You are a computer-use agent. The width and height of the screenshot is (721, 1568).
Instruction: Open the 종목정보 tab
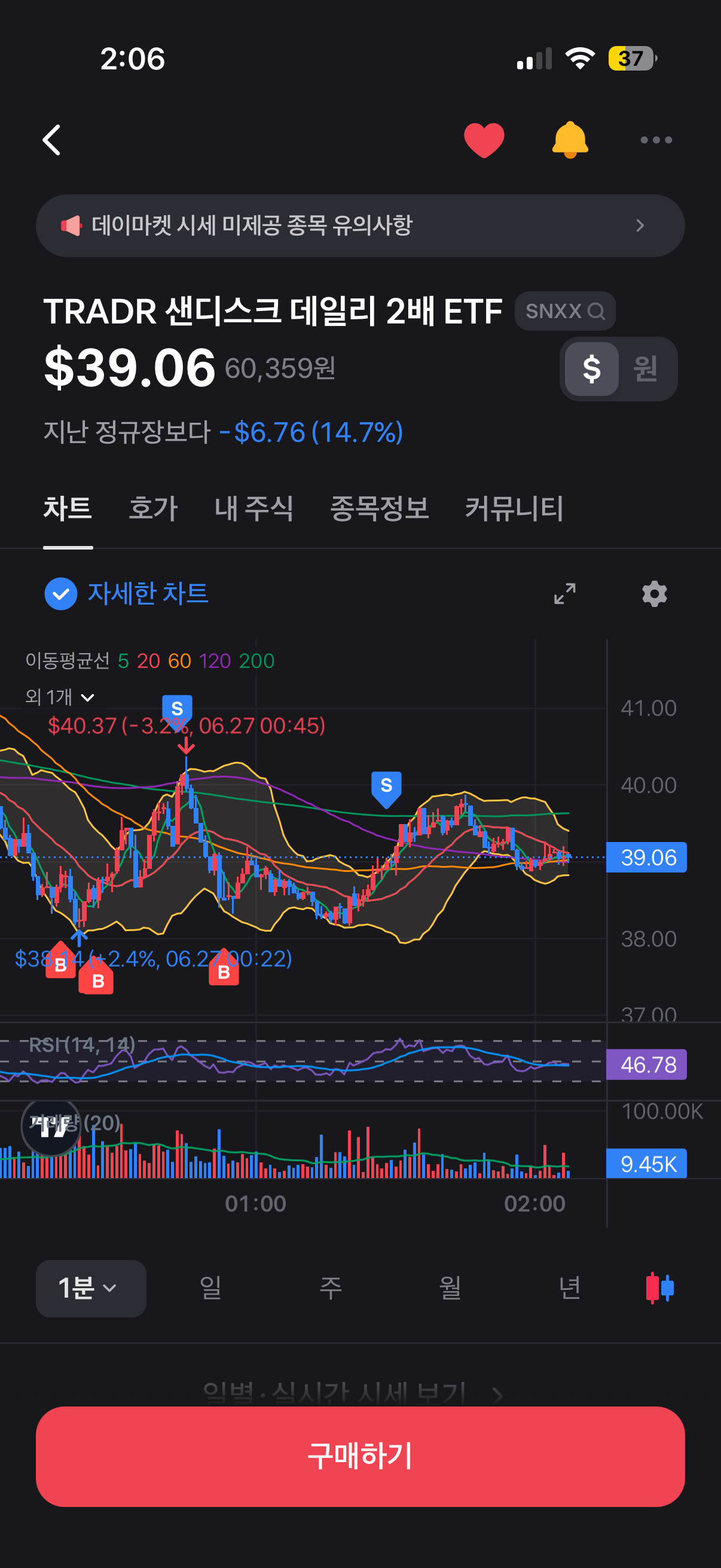pyautogui.click(x=379, y=508)
